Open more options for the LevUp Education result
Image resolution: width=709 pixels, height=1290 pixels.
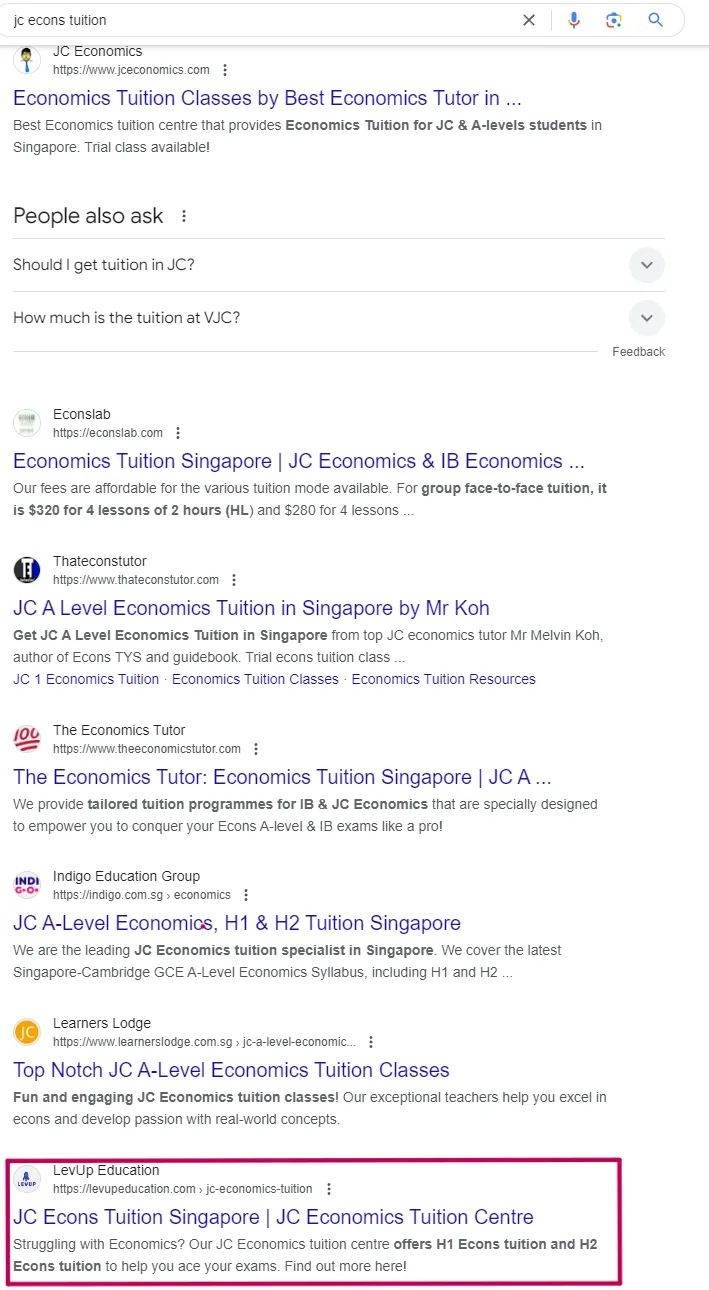[x=329, y=1189]
